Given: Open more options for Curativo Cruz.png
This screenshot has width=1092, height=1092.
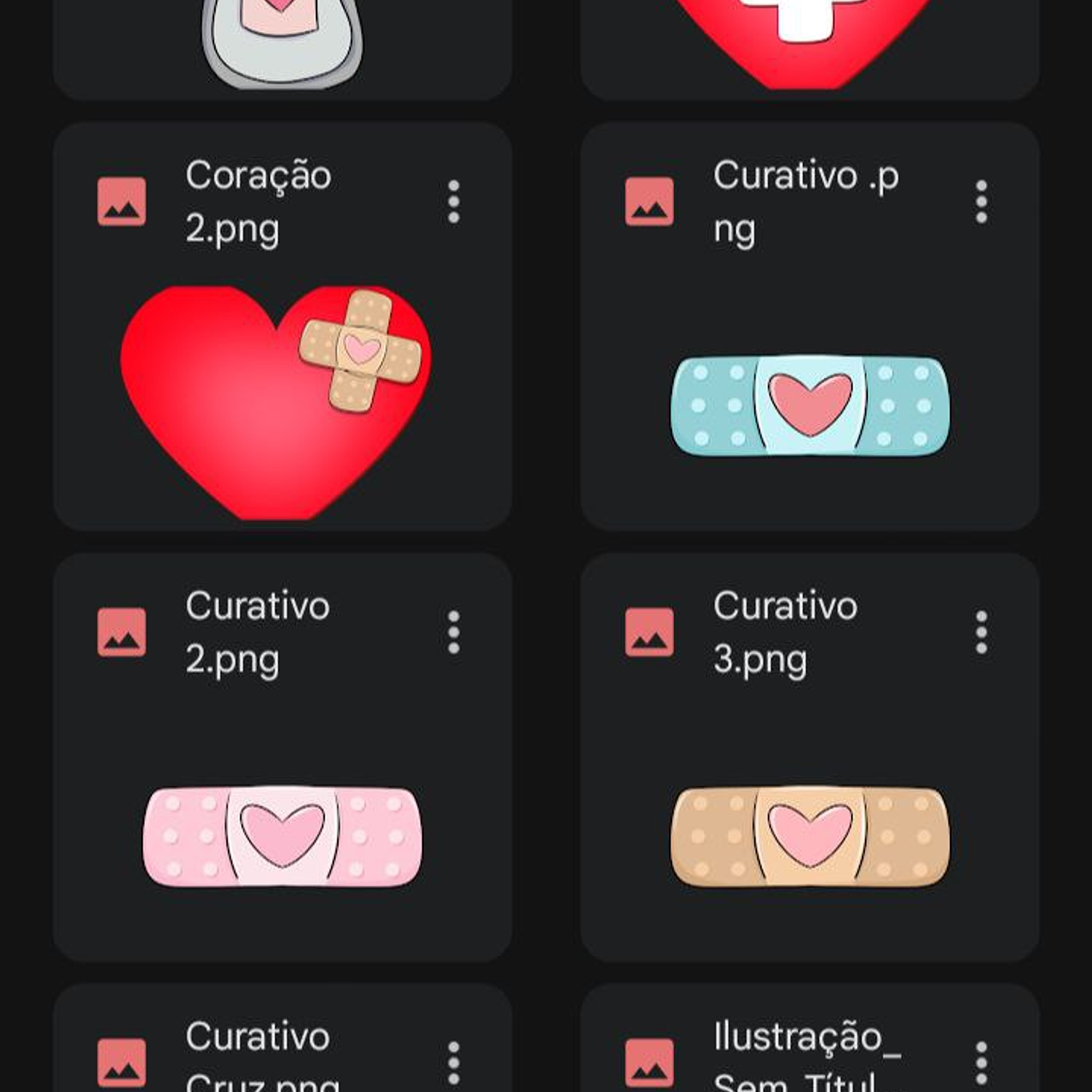Looking at the screenshot, I should [x=454, y=1062].
